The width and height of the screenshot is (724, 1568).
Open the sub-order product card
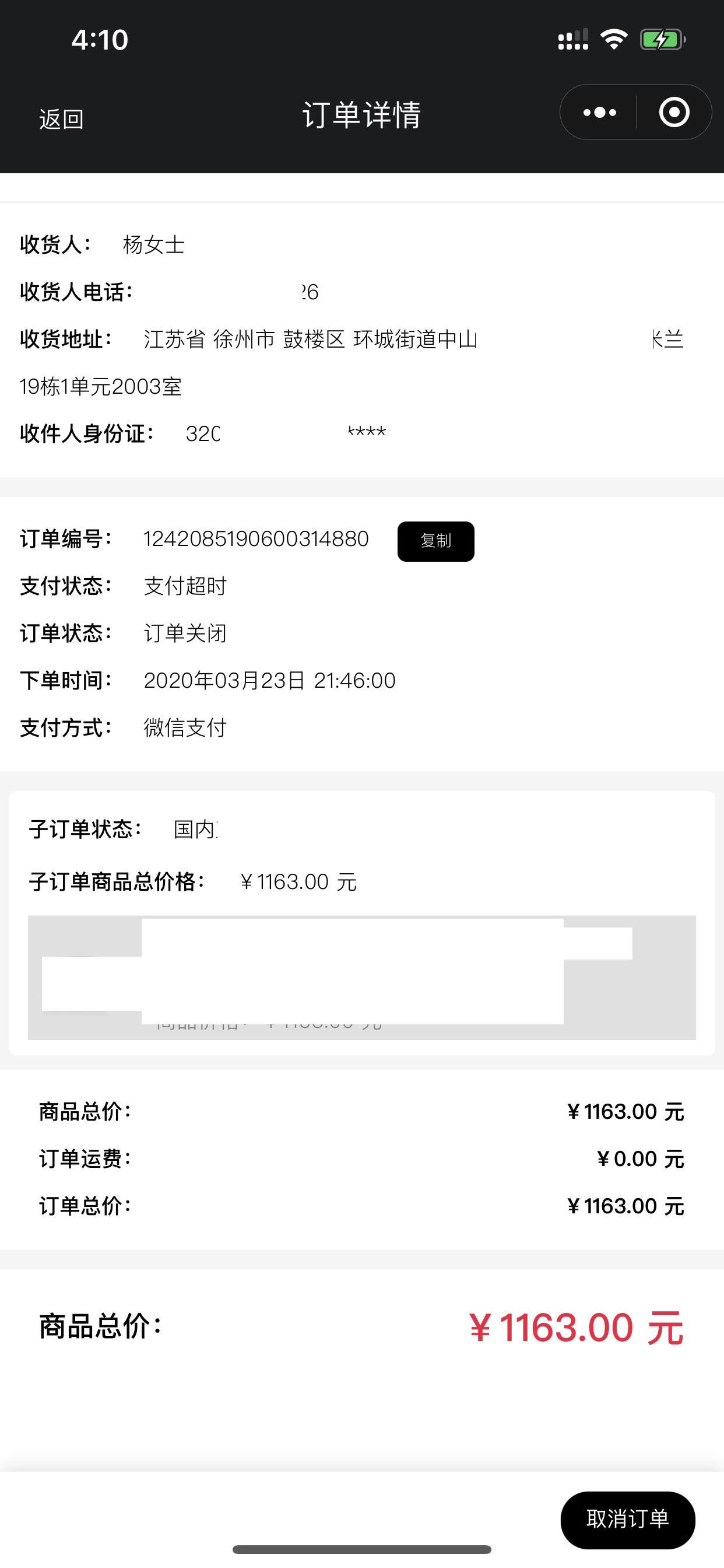(362, 978)
